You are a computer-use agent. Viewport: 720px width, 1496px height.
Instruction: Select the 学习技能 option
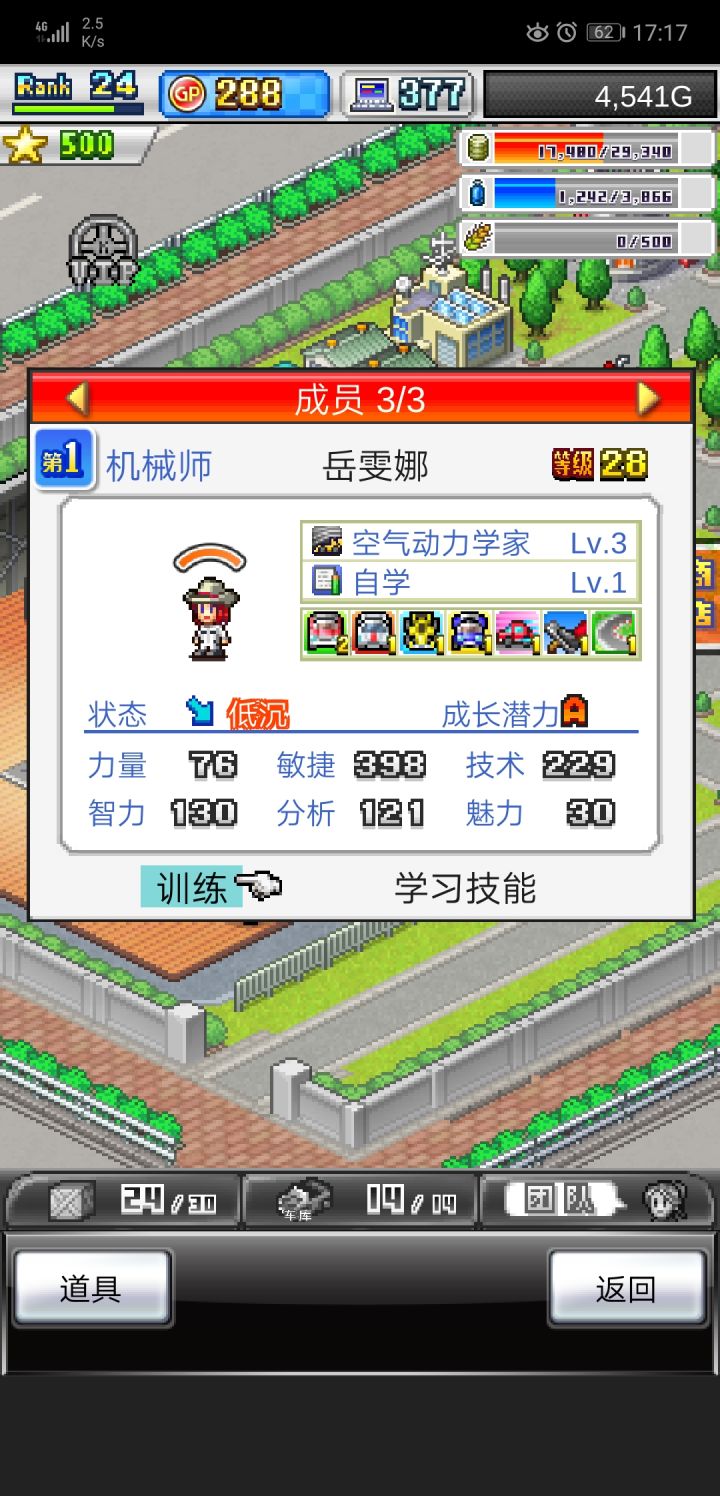pos(466,886)
